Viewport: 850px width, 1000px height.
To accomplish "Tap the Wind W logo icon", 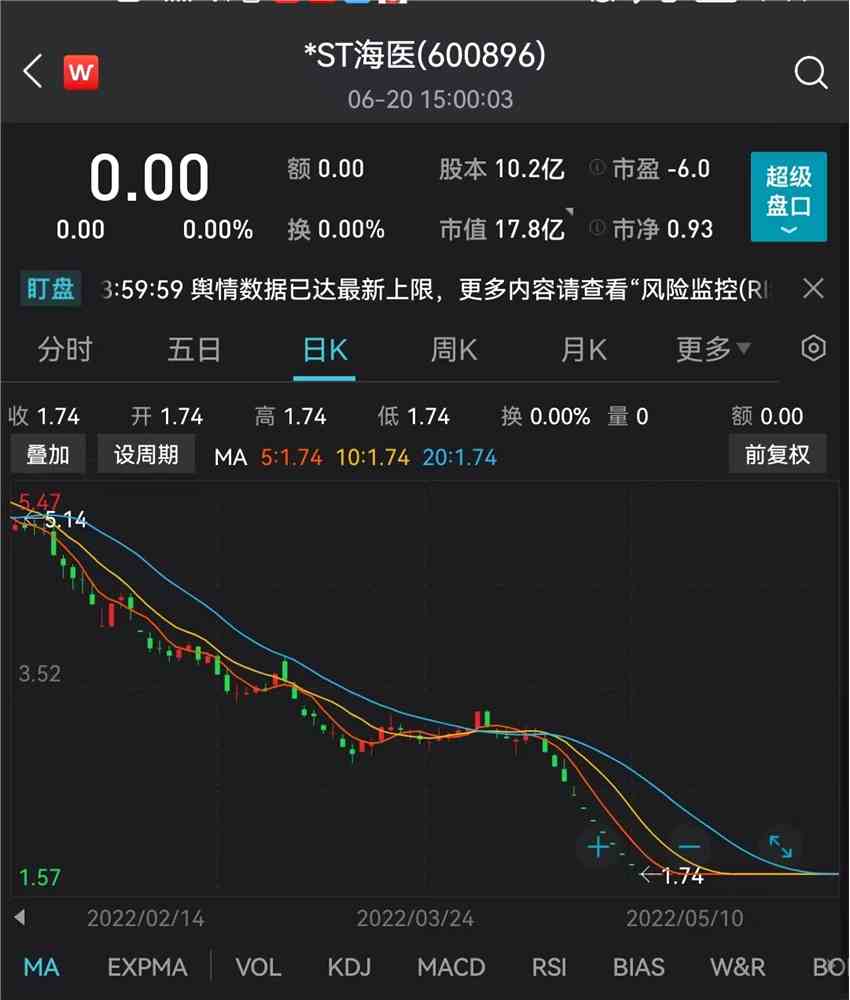I will click(79, 72).
